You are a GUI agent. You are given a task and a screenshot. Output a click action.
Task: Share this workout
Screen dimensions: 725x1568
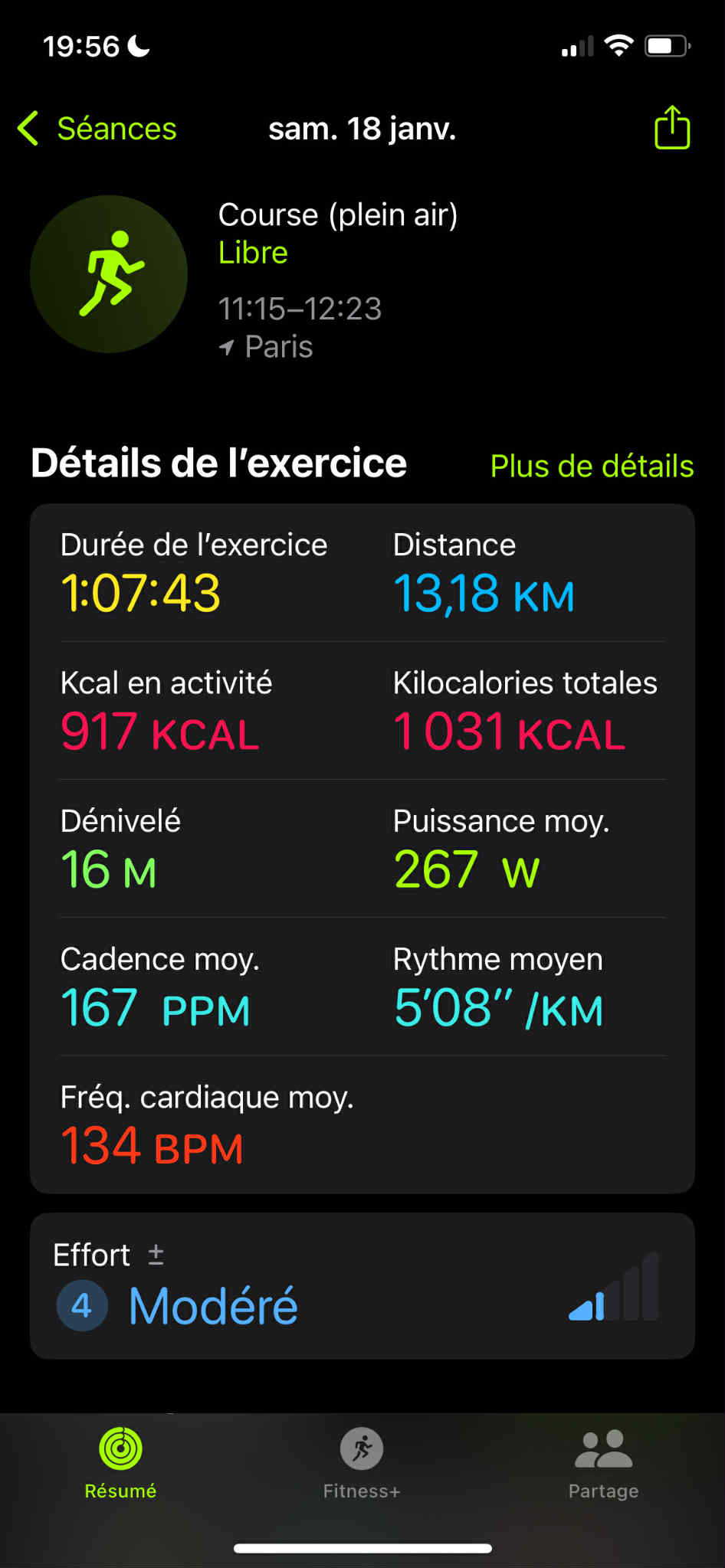(672, 127)
